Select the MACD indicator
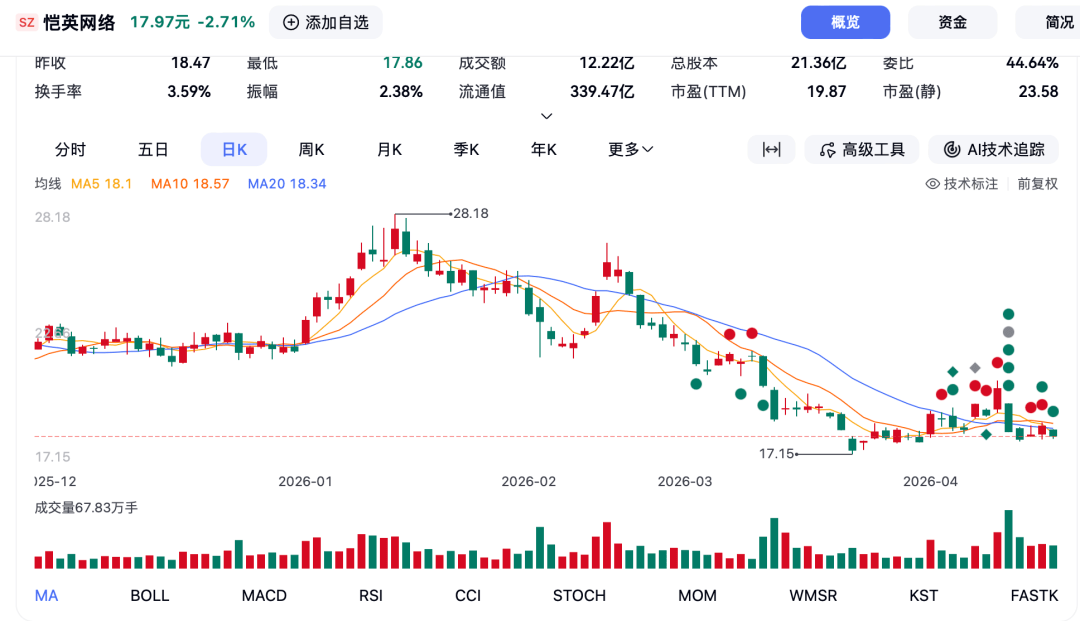Viewport: 1080px width, 621px height. (x=264, y=595)
